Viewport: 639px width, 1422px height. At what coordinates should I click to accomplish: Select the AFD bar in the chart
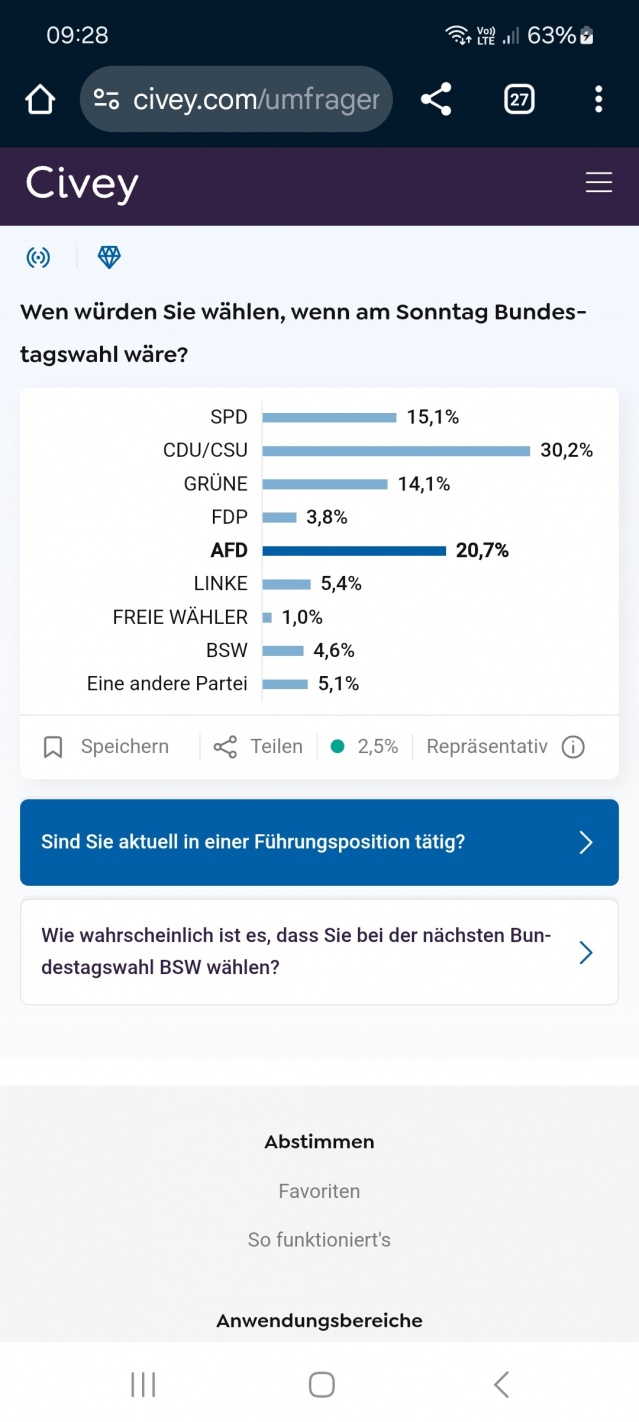coord(354,550)
